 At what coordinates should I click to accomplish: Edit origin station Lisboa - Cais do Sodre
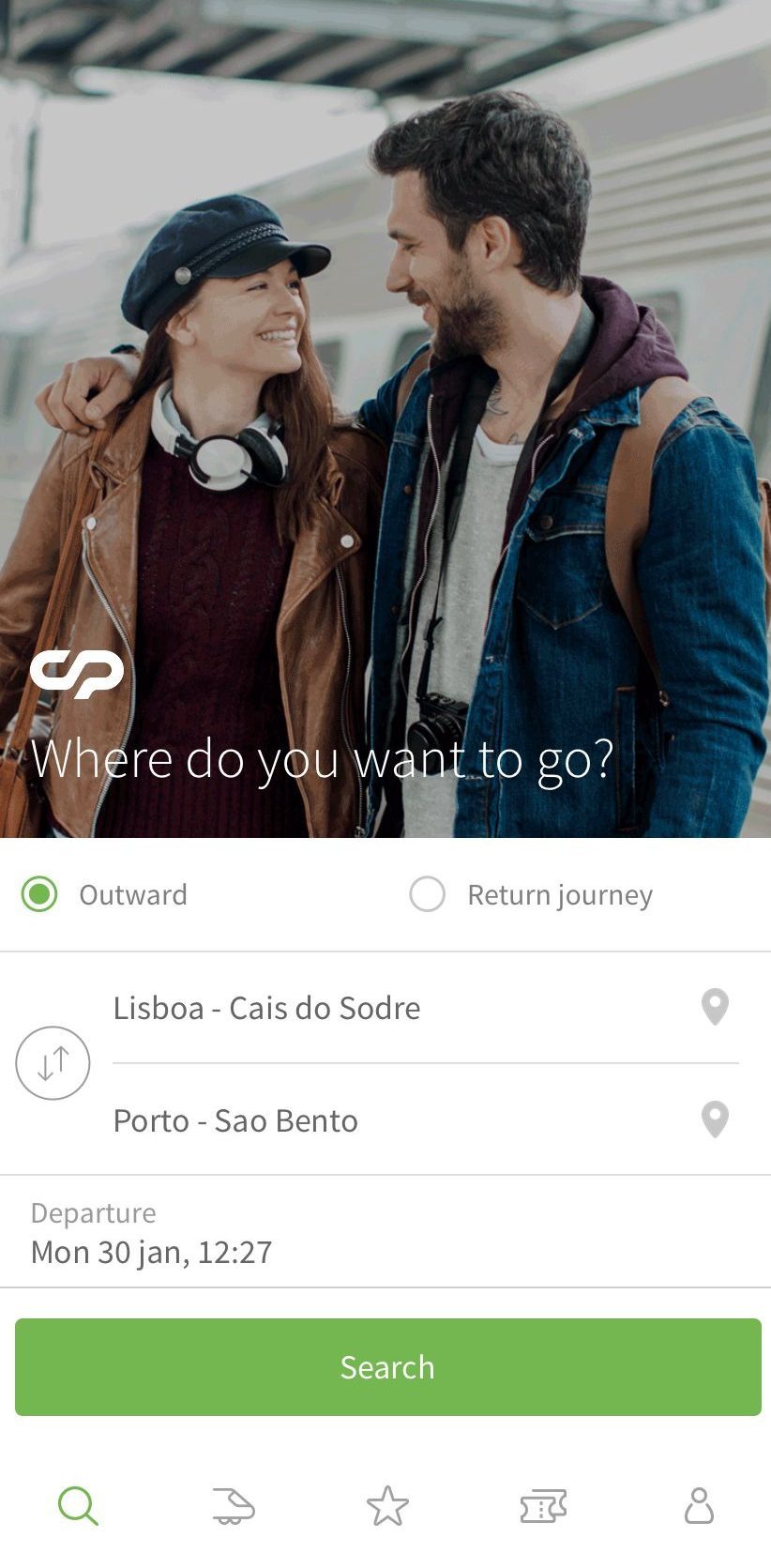pos(266,1008)
